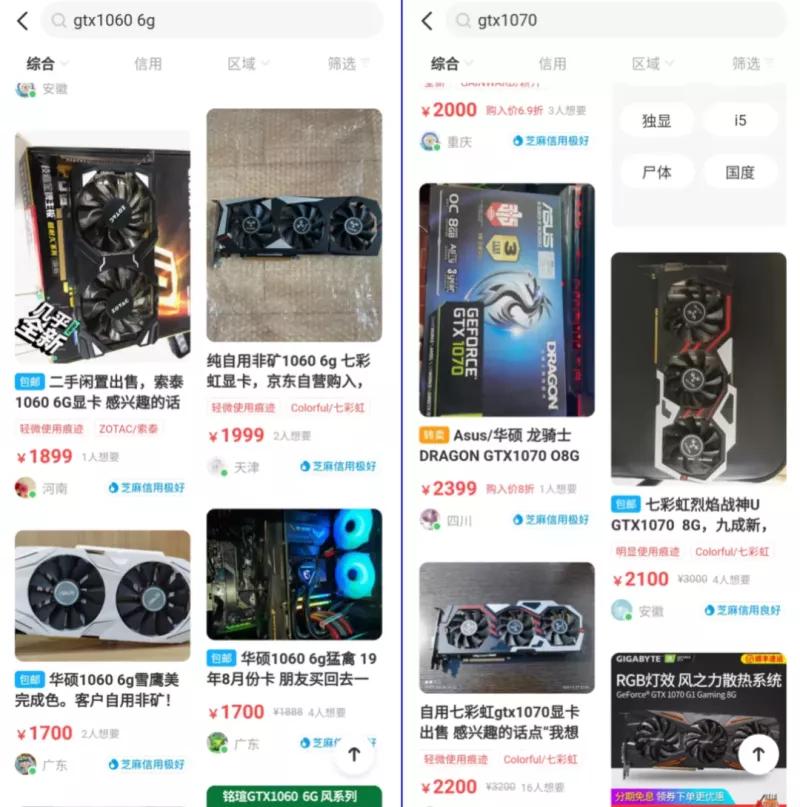Screen dimensions: 800x807
Task: Toggle the 独显 filter chip
Action: tap(657, 120)
